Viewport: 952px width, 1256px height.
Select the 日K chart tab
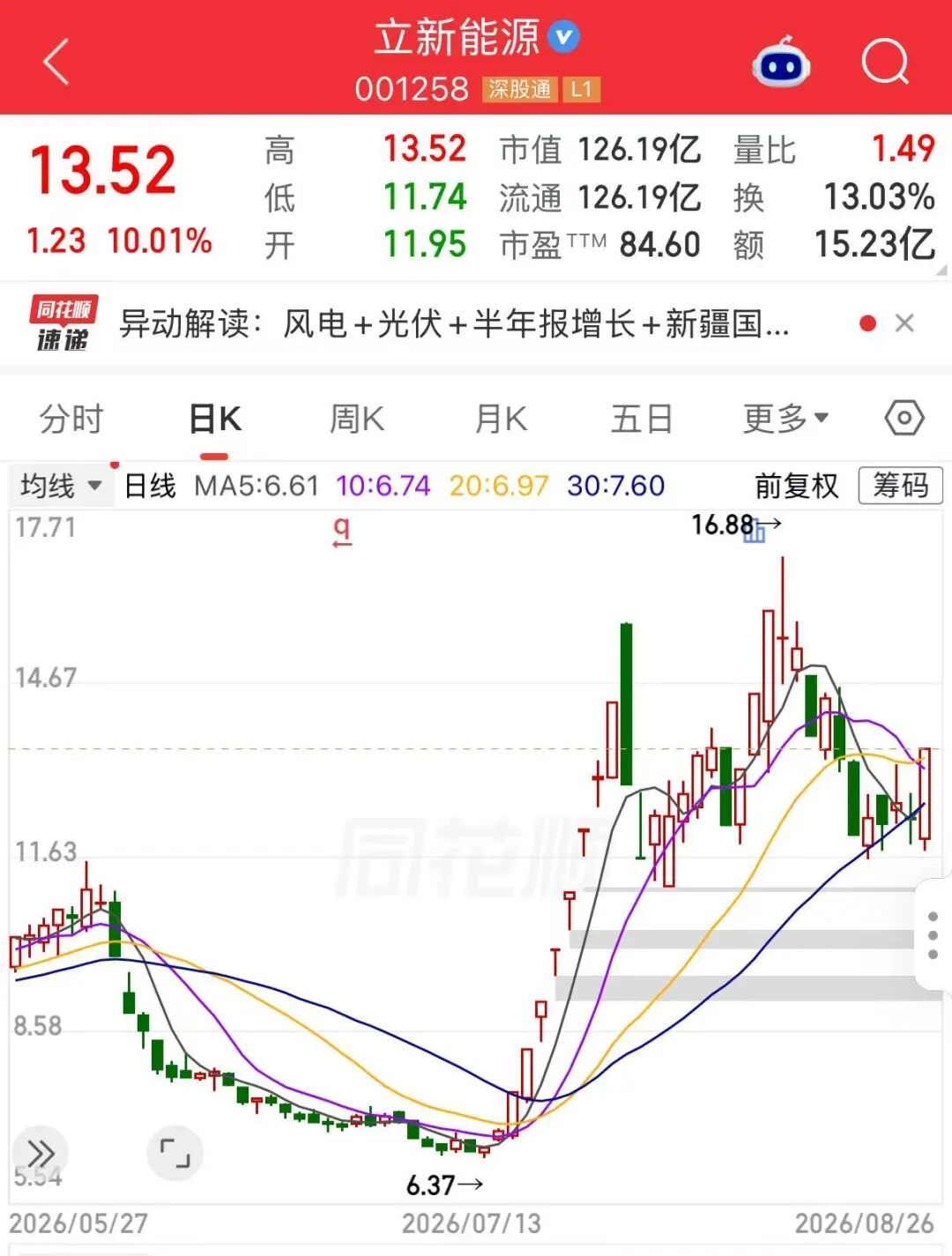pos(215,419)
